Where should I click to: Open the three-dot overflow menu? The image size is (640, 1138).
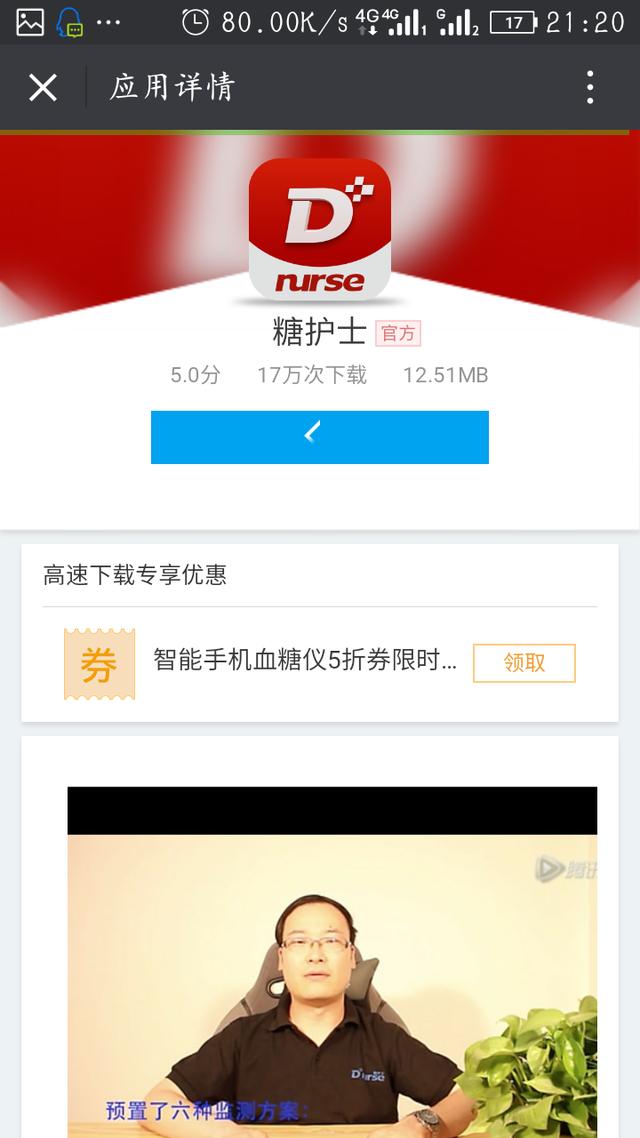[x=590, y=88]
